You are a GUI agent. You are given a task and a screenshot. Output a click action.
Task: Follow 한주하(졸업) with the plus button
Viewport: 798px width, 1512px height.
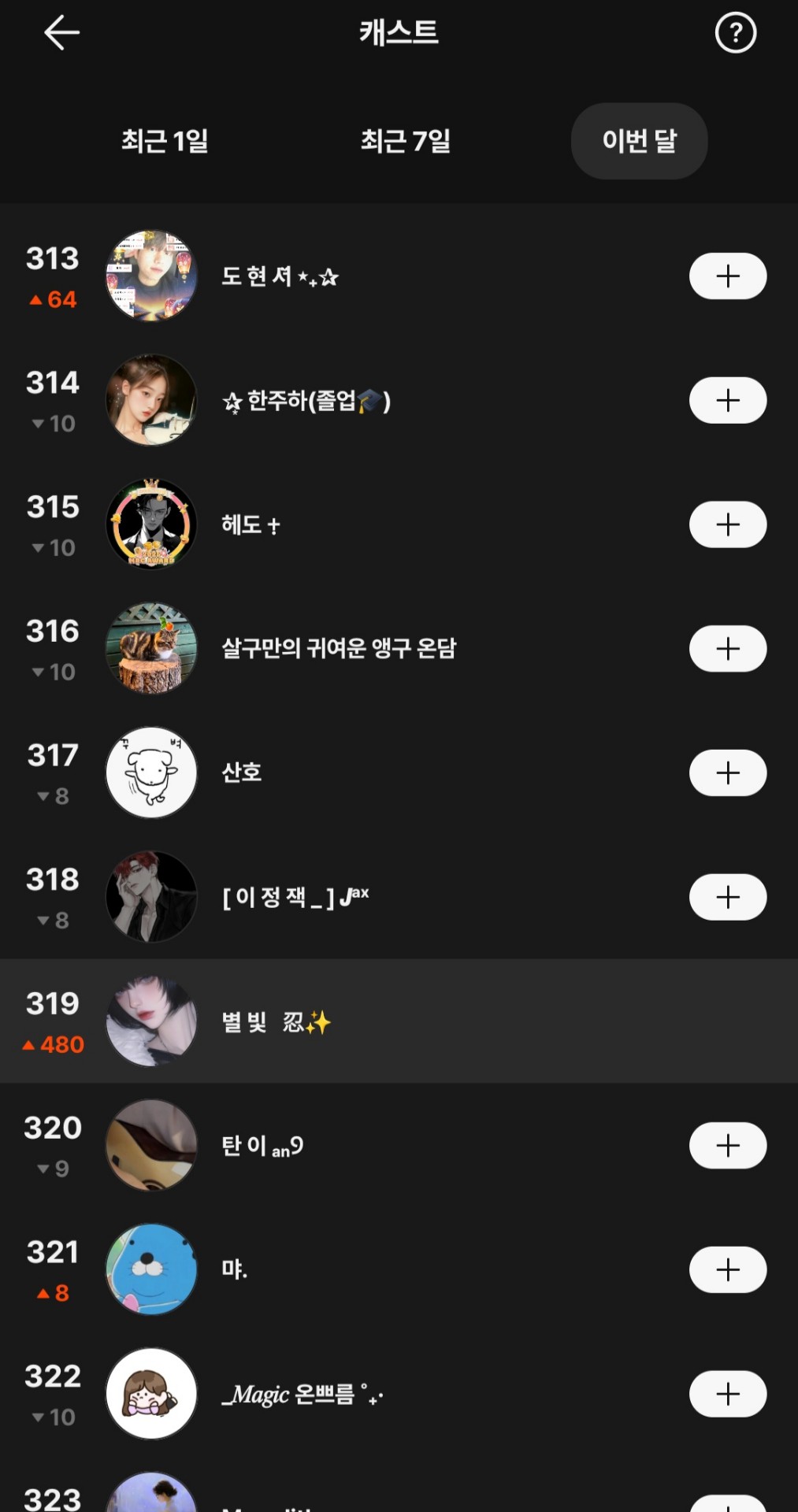coord(727,401)
